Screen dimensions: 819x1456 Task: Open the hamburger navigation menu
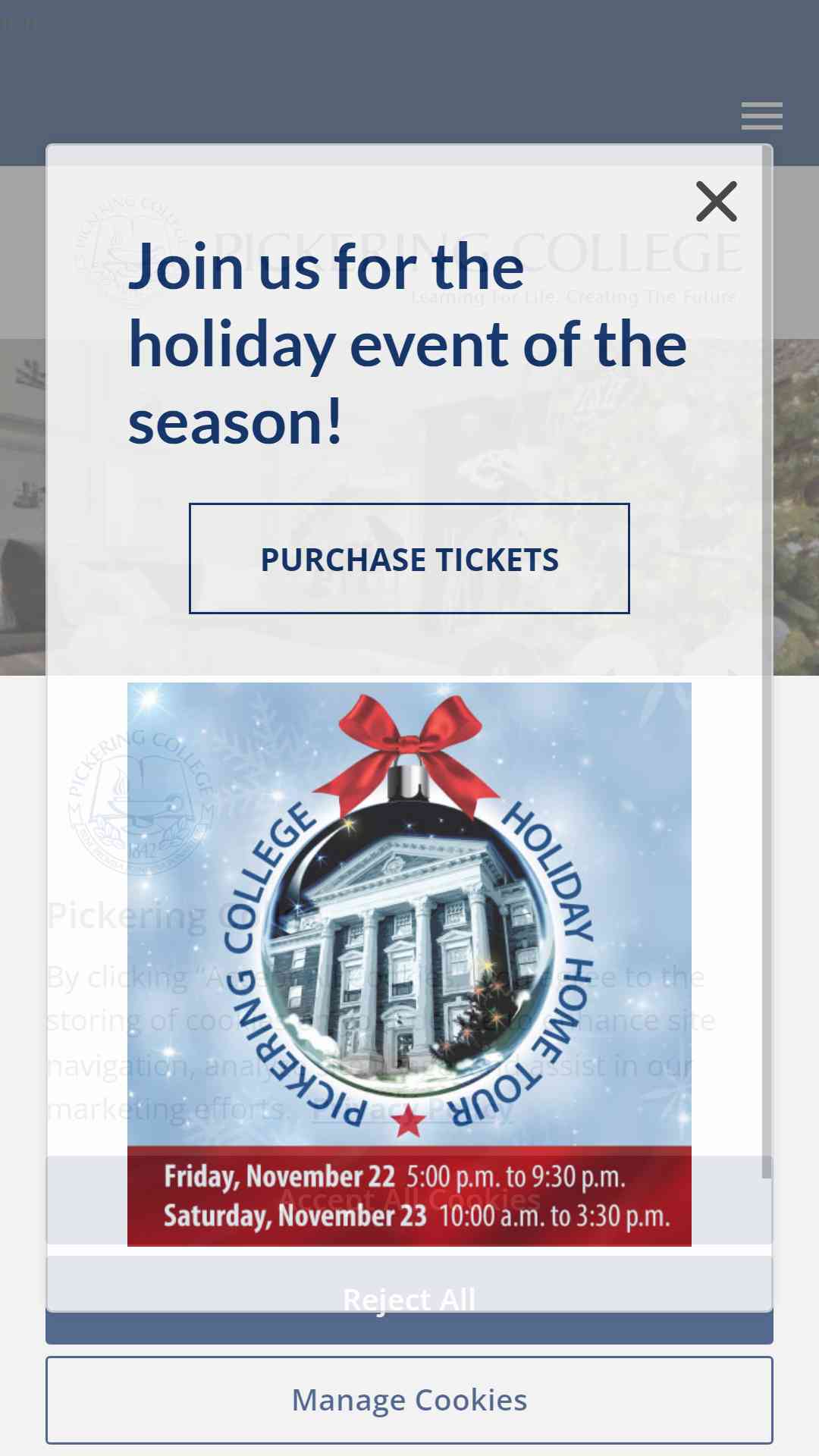761,115
